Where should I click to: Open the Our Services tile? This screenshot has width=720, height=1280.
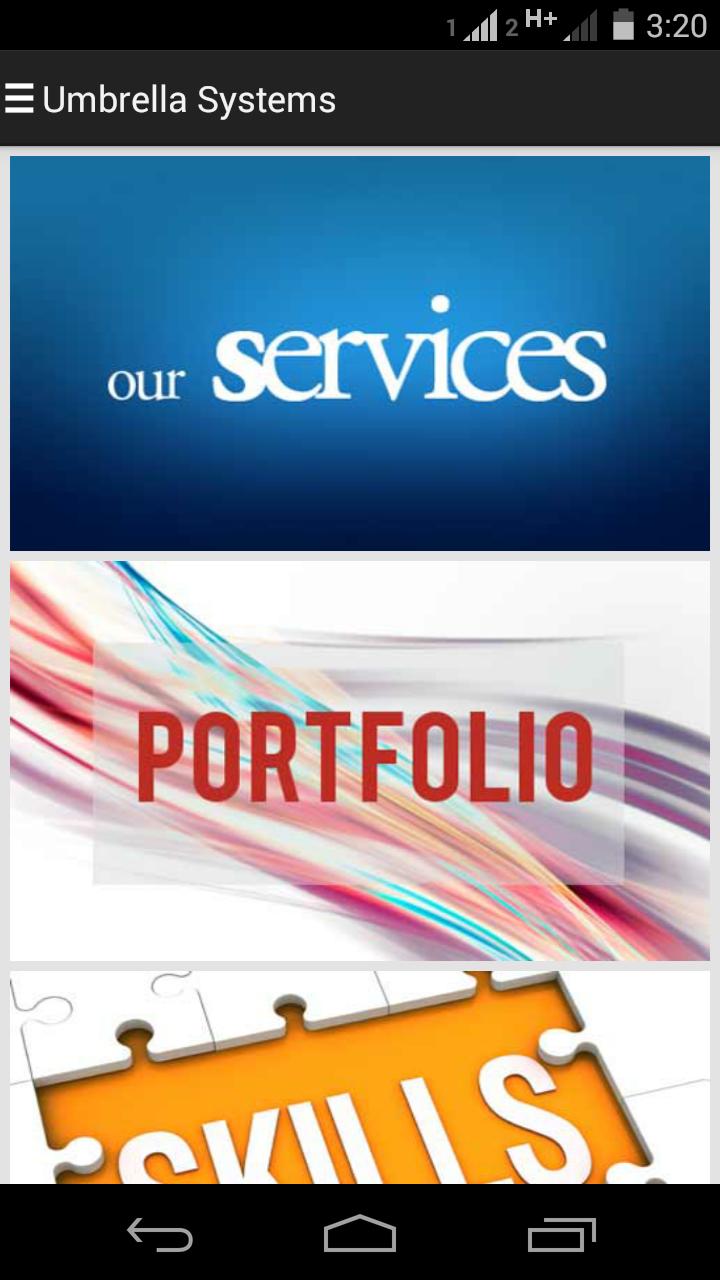pos(360,353)
